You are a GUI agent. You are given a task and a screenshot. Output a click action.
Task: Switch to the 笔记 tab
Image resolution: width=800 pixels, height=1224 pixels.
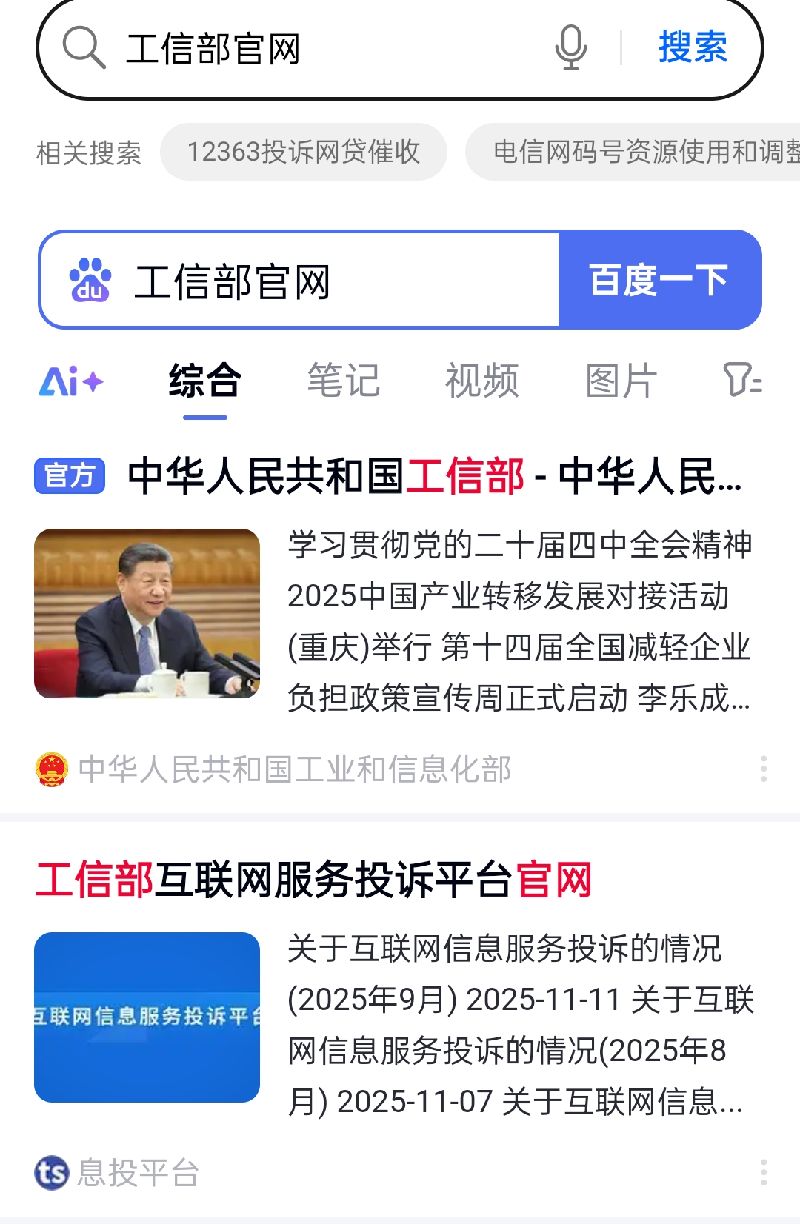[x=343, y=381]
